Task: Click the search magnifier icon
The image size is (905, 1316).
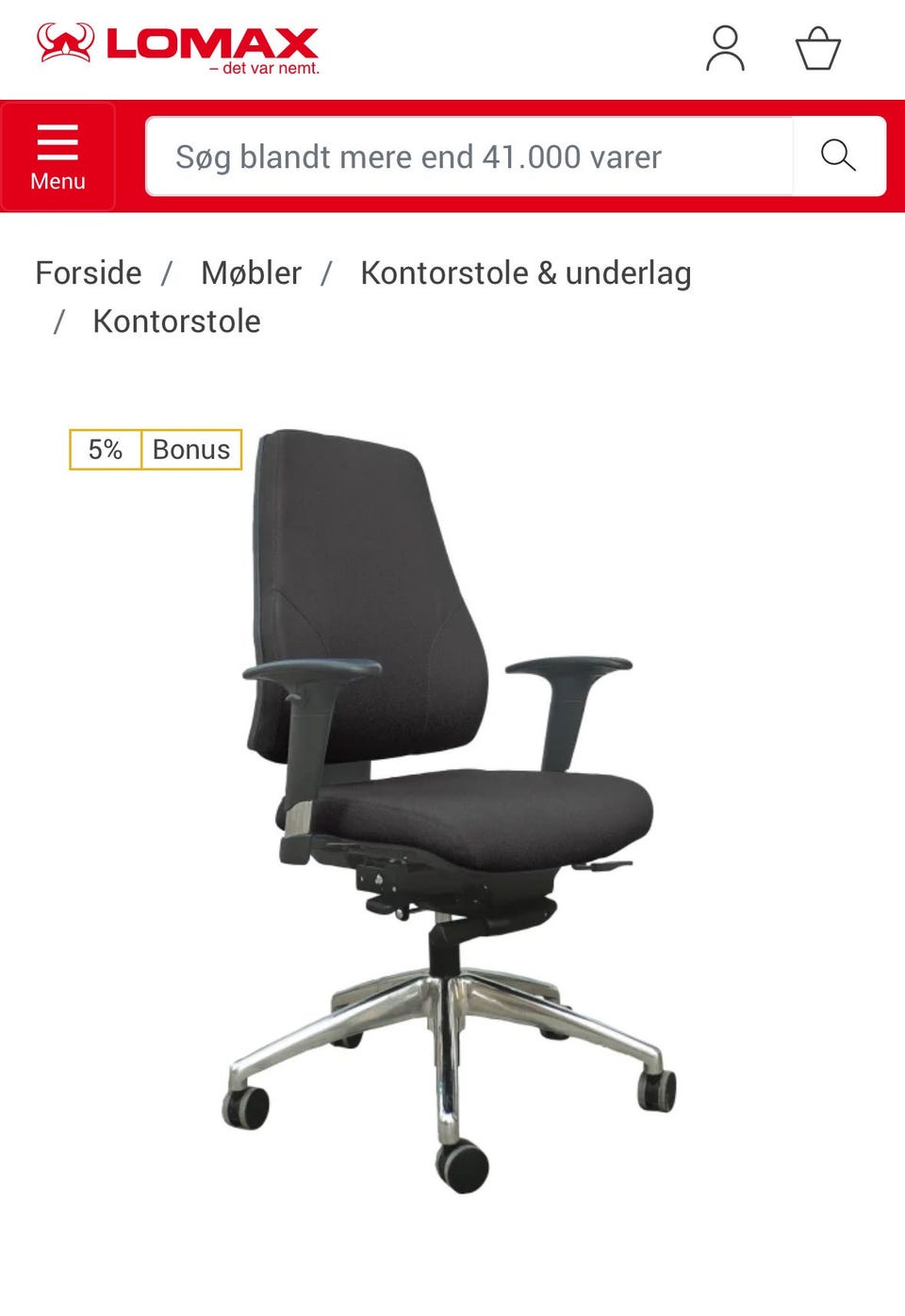Action: (838, 156)
